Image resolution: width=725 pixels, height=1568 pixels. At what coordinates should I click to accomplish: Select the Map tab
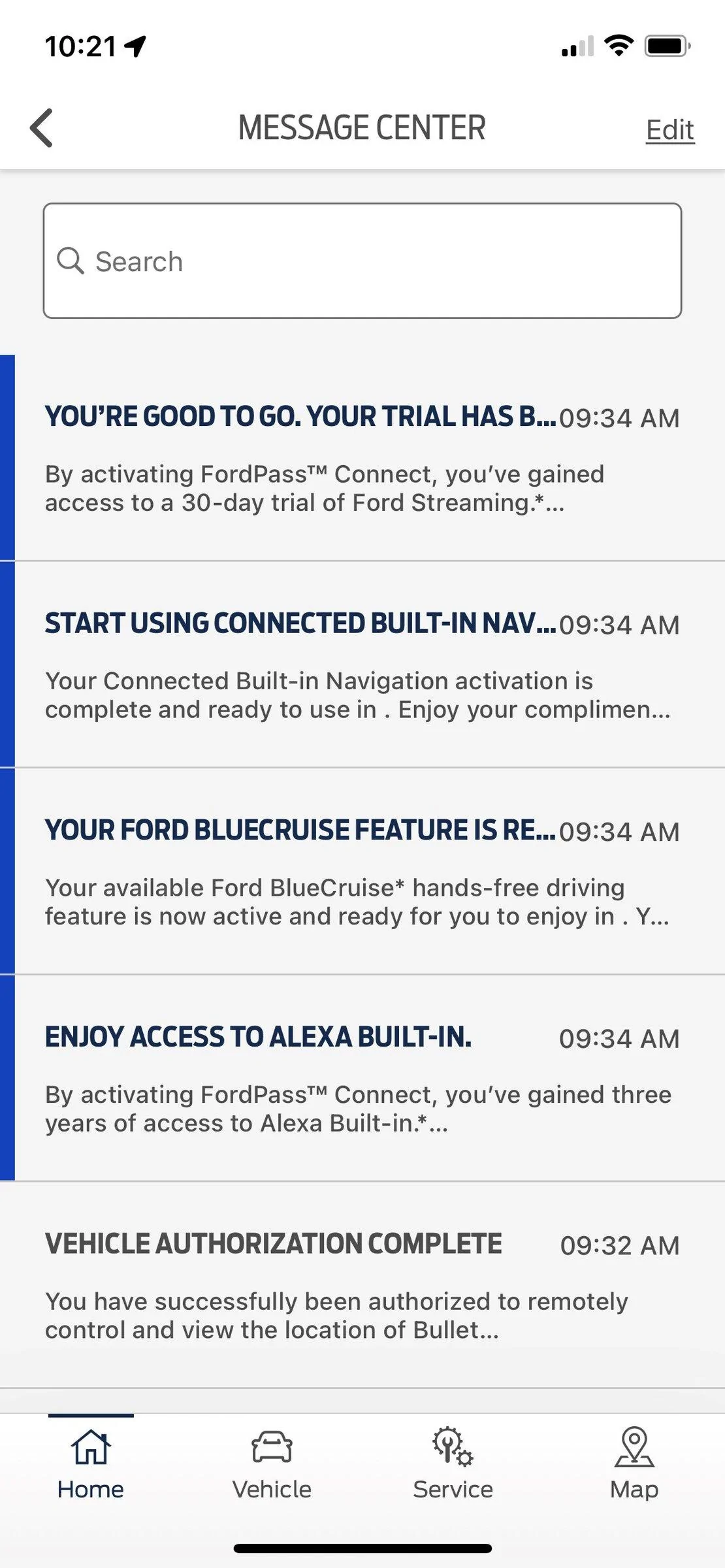click(634, 1464)
